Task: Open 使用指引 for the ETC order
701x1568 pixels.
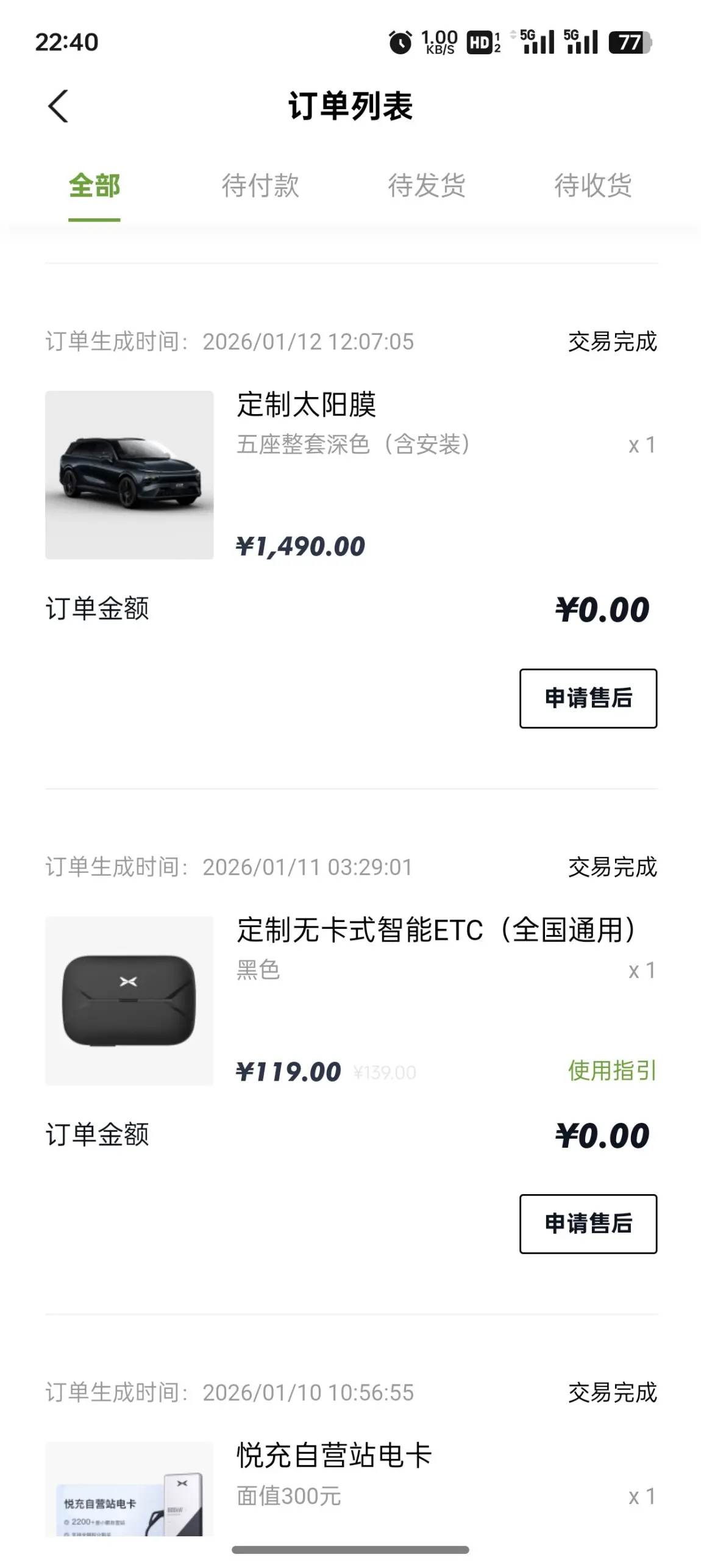Action: click(612, 1070)
